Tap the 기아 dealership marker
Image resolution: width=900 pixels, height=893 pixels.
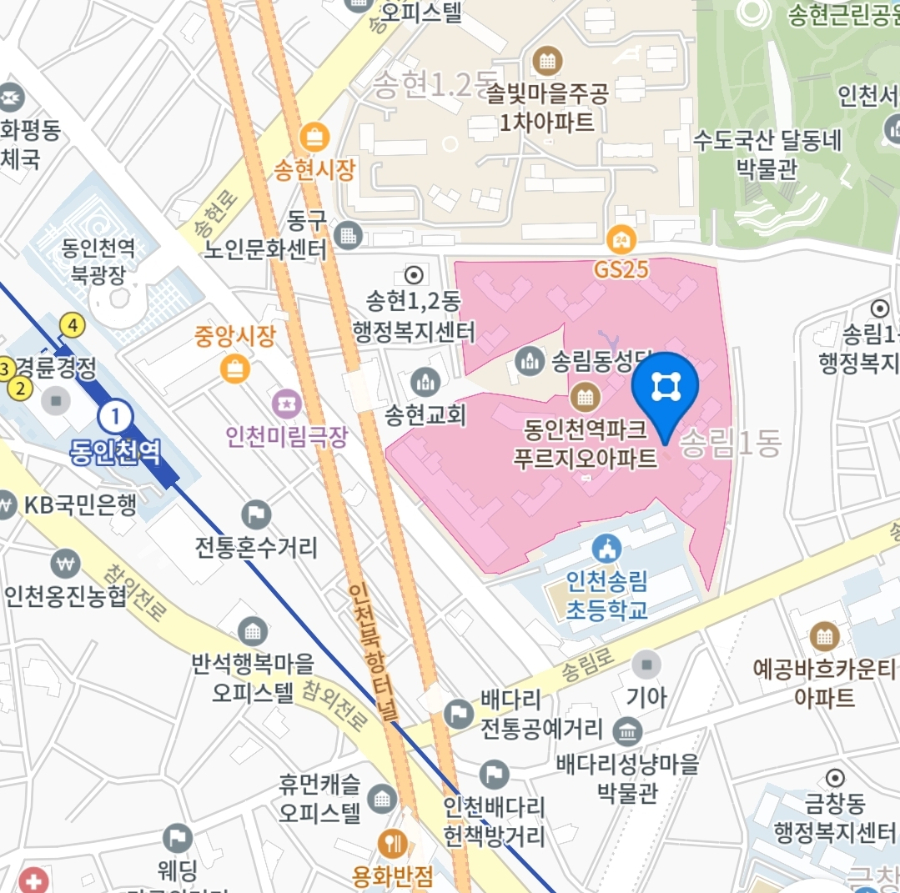(647, 664)
